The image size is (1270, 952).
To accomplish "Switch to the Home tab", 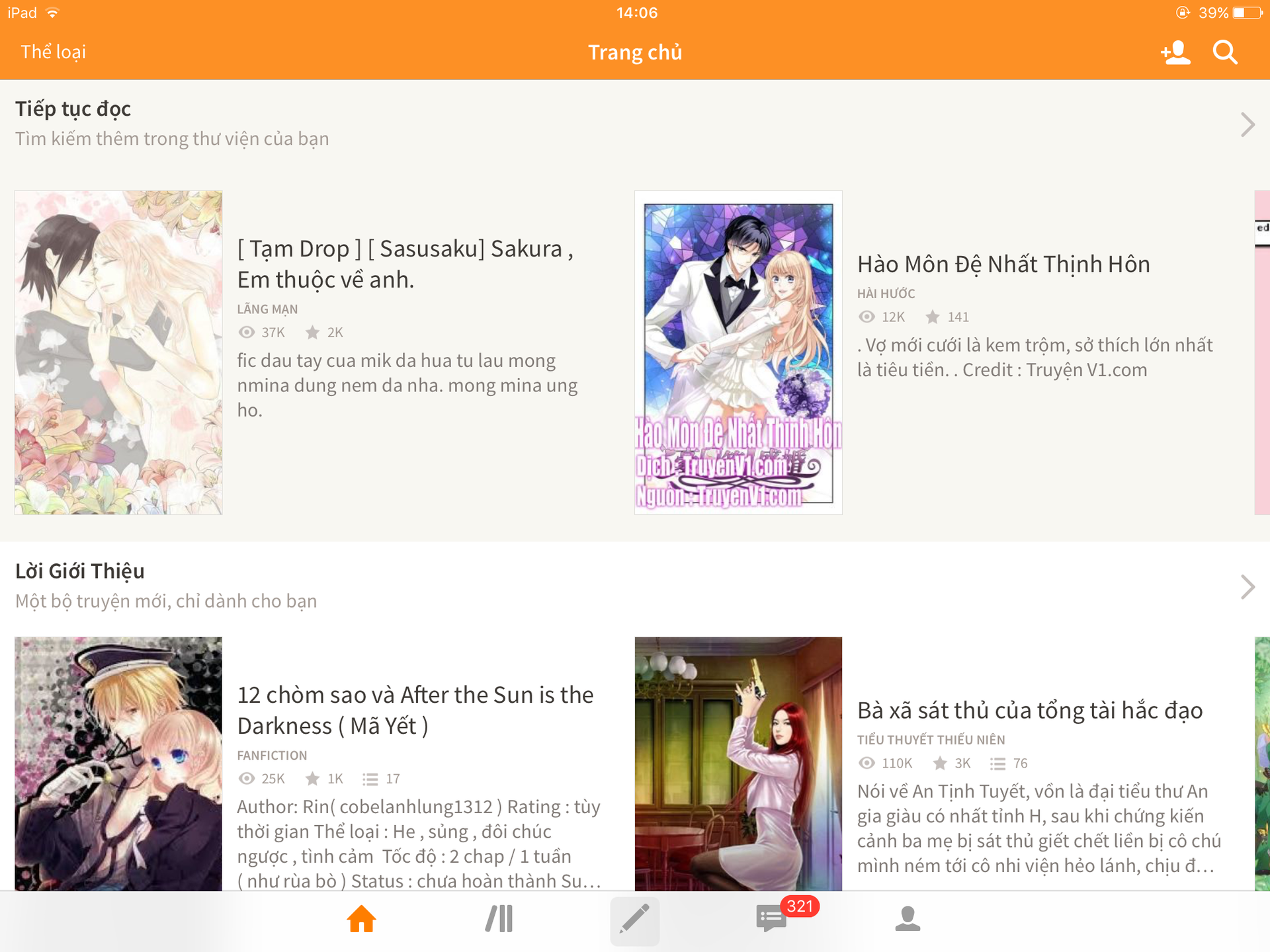I will click(361, 919).
